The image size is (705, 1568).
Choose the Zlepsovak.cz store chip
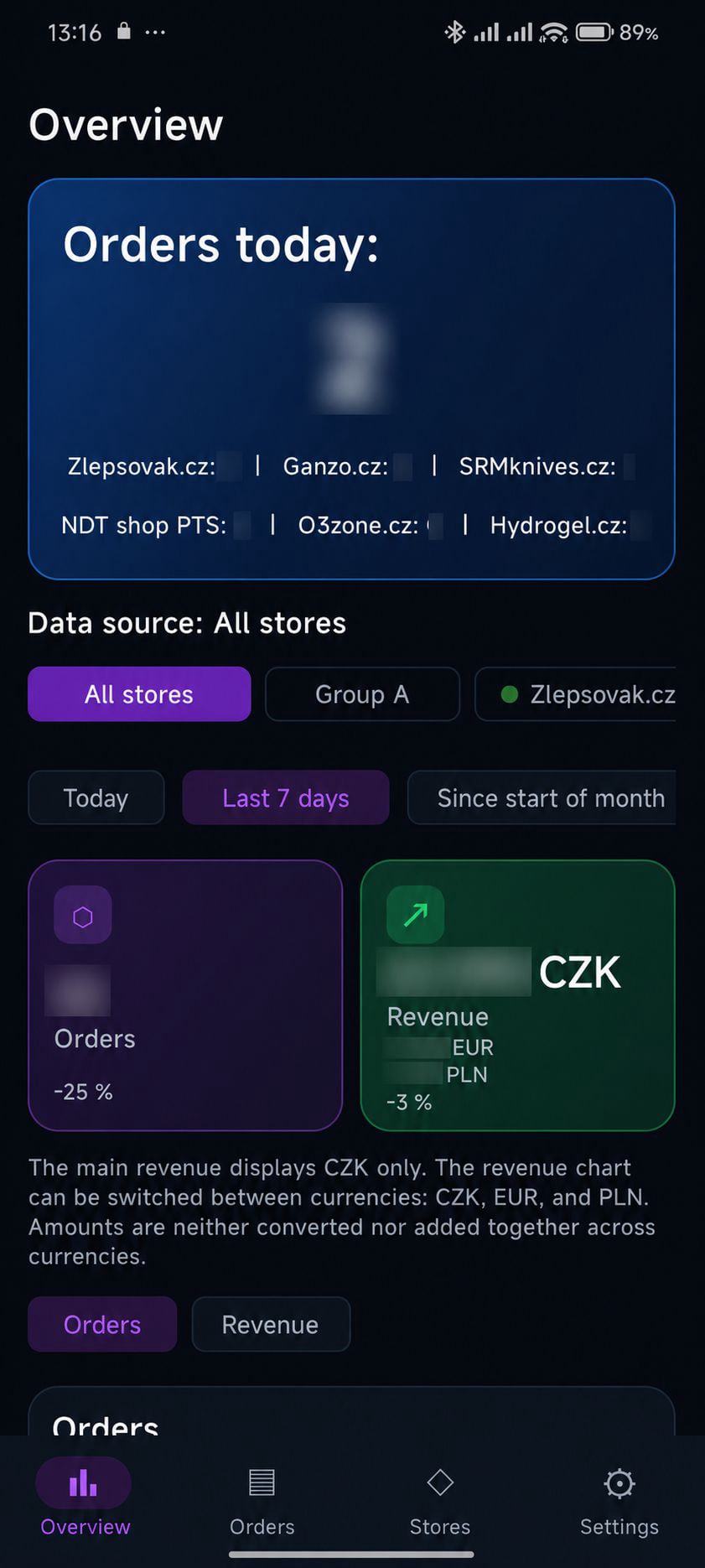[x=576, y=694]
